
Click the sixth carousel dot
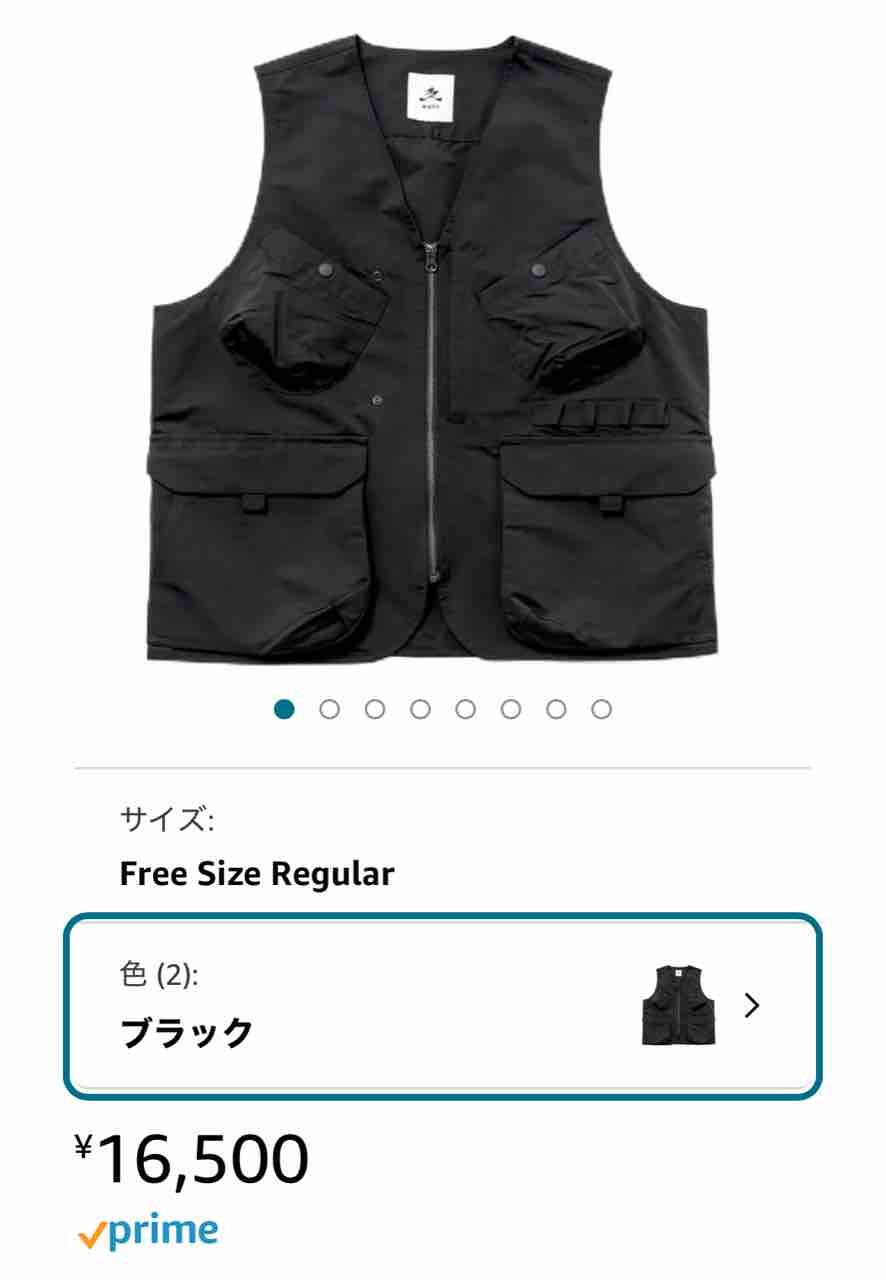(512, 709)
